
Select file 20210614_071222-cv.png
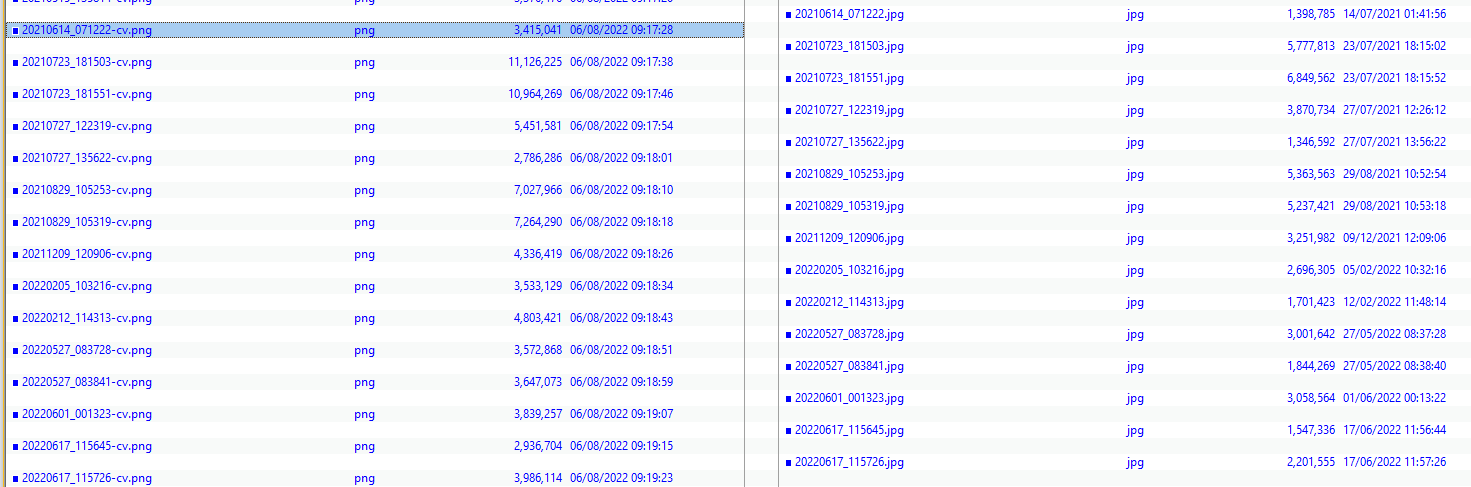tap(87, 30)
